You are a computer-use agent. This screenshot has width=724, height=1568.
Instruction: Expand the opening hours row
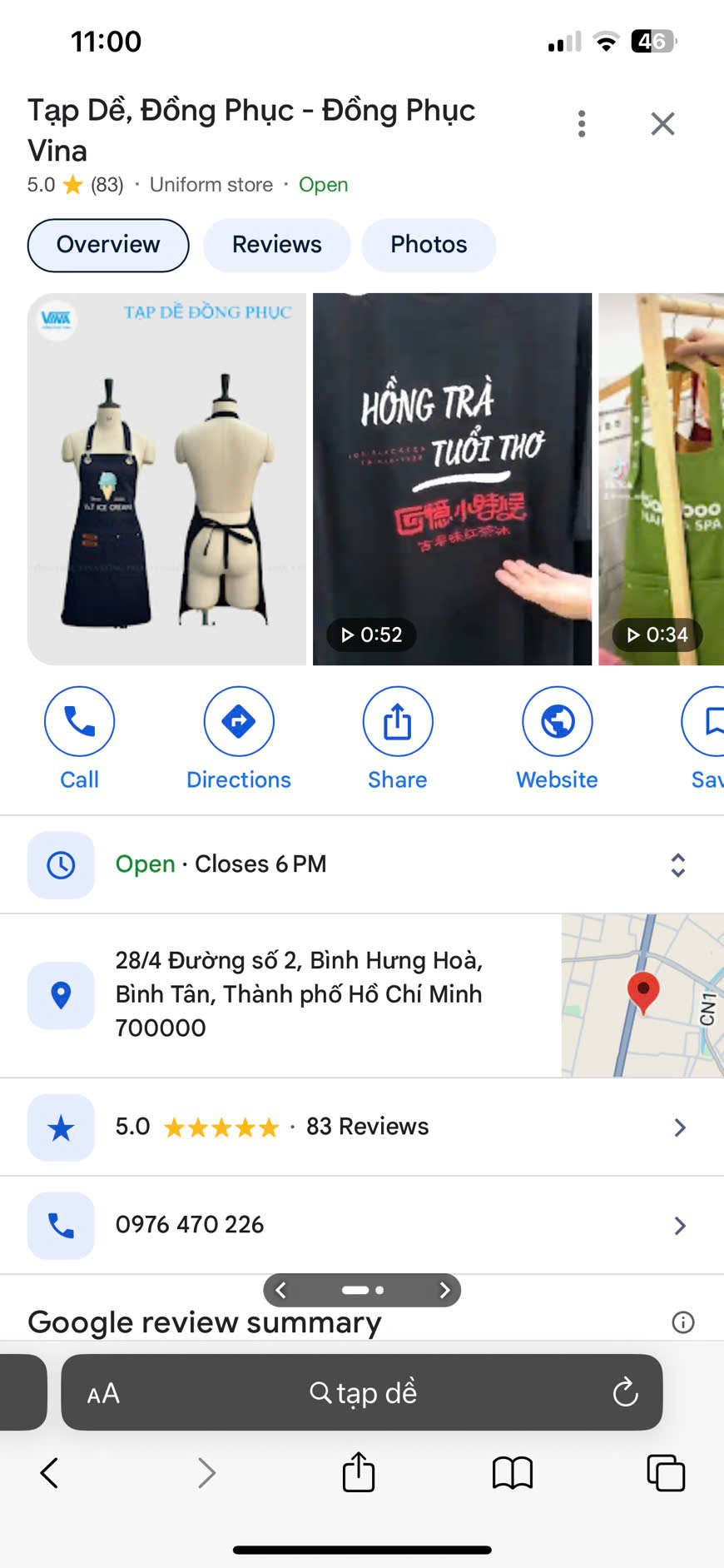tap(677, 864)
